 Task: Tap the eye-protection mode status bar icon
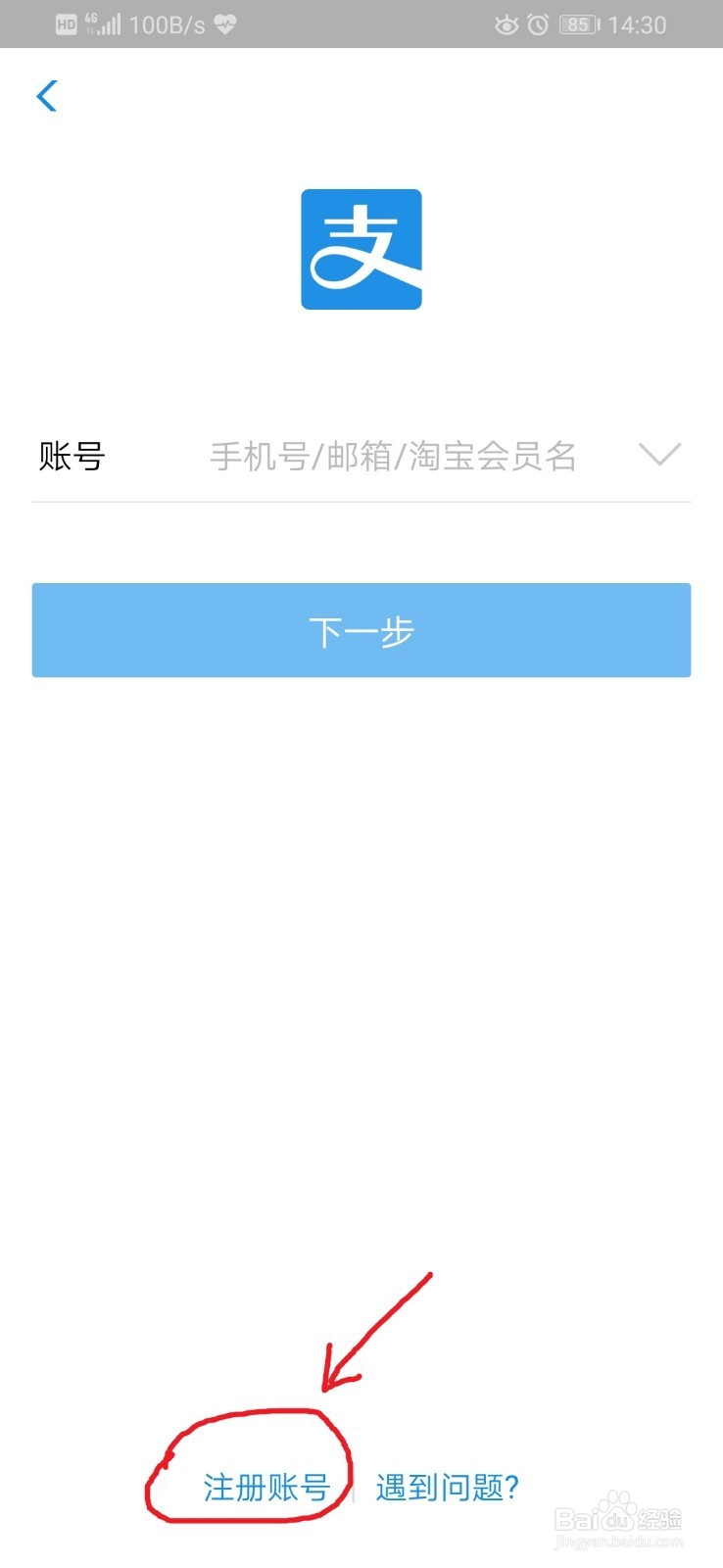pos(506,24)
